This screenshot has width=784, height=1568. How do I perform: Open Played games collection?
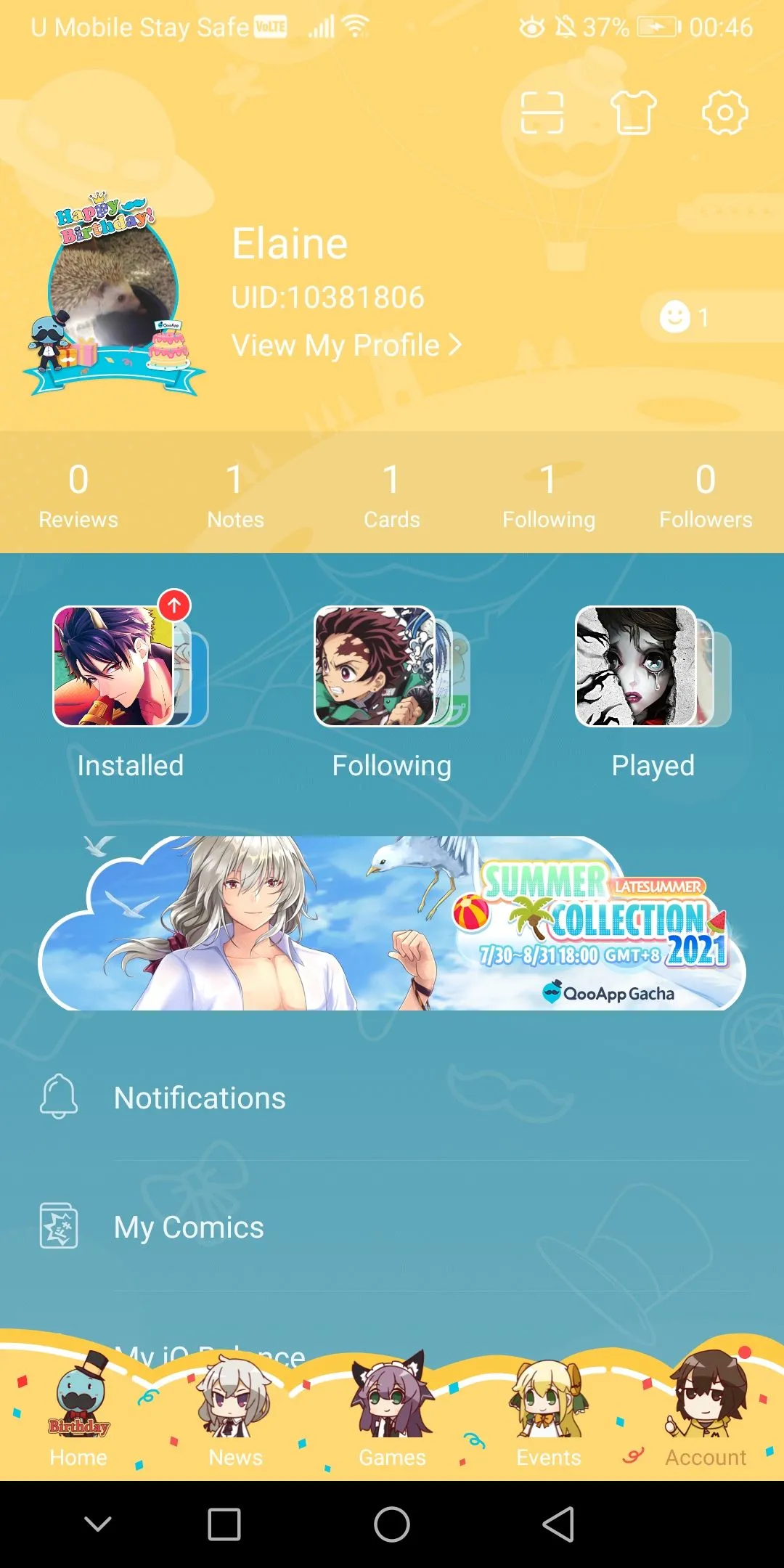coord(653,690)
